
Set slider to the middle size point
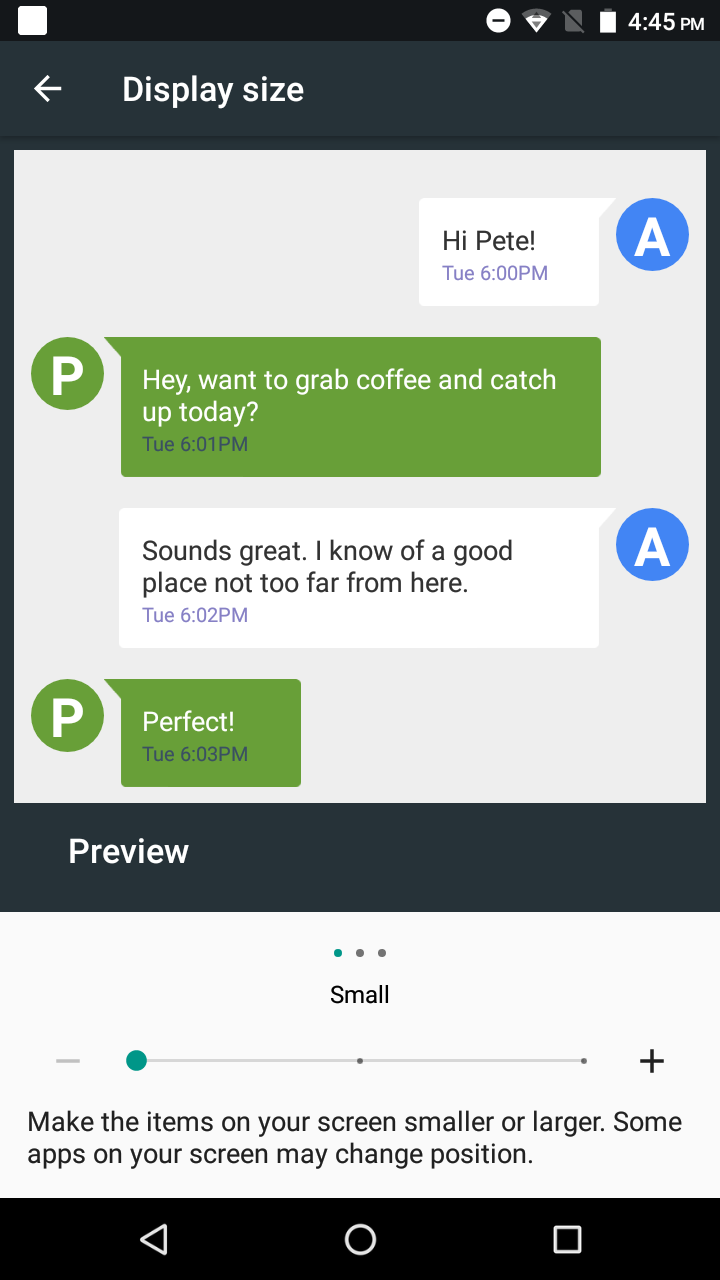tap(360, 1061)
